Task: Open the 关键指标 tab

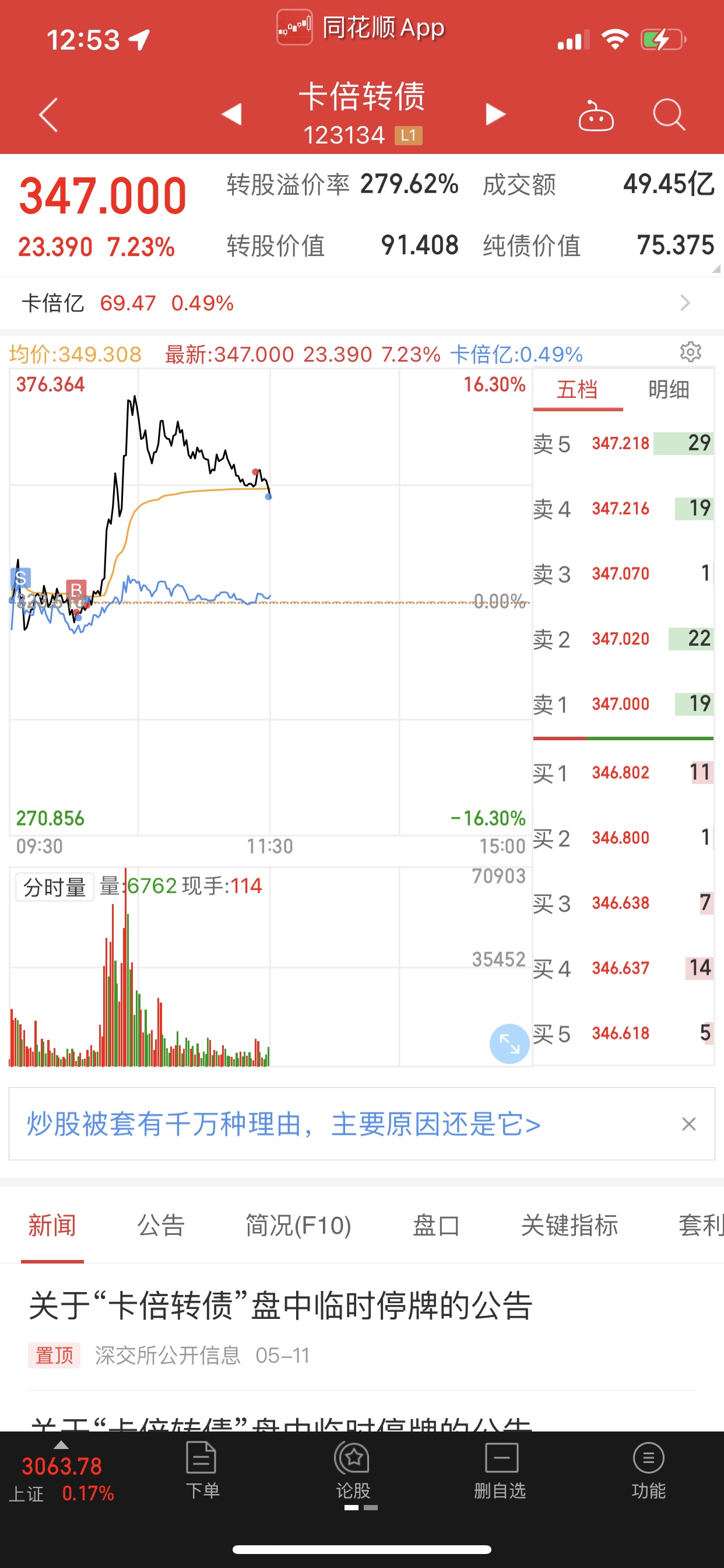Action: 570,1226
